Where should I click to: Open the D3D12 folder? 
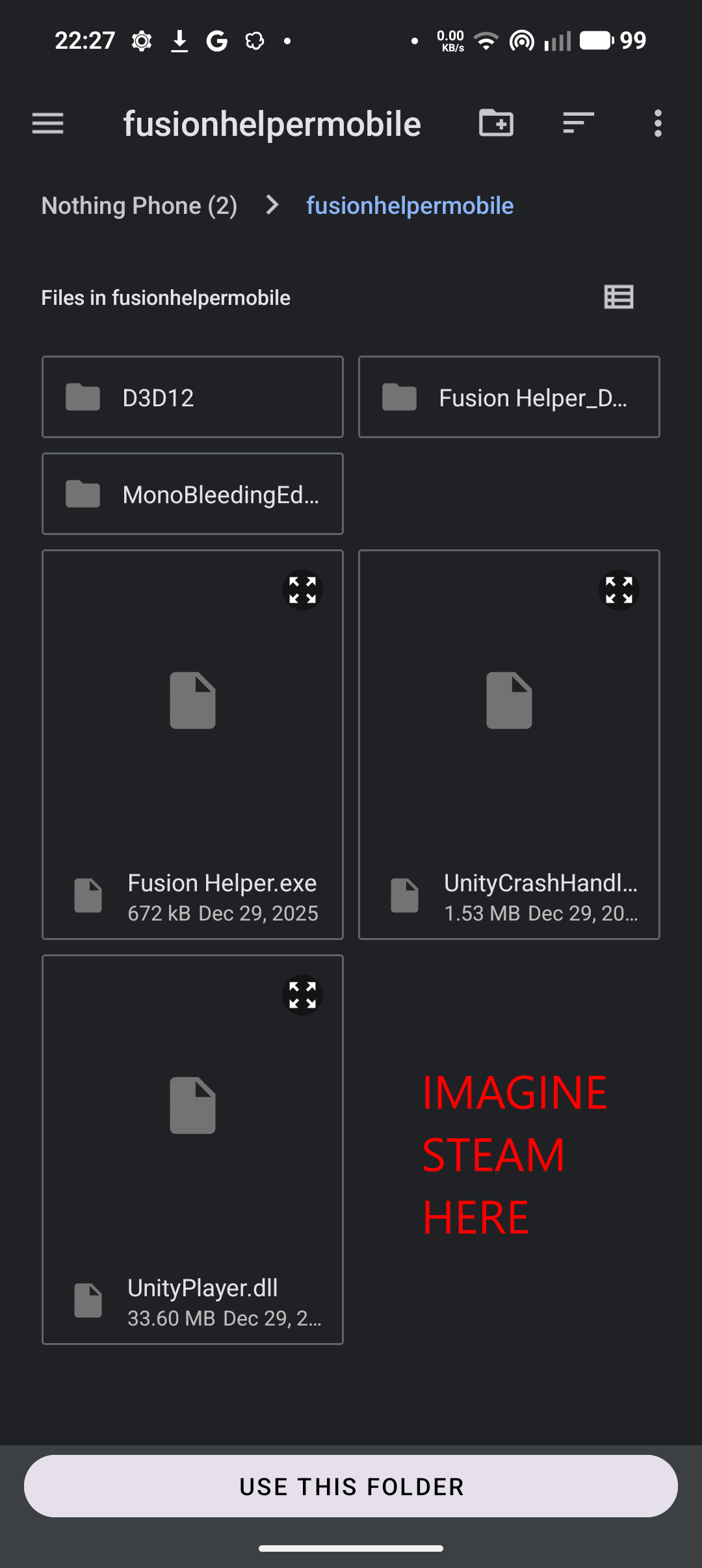pos(192,397)
